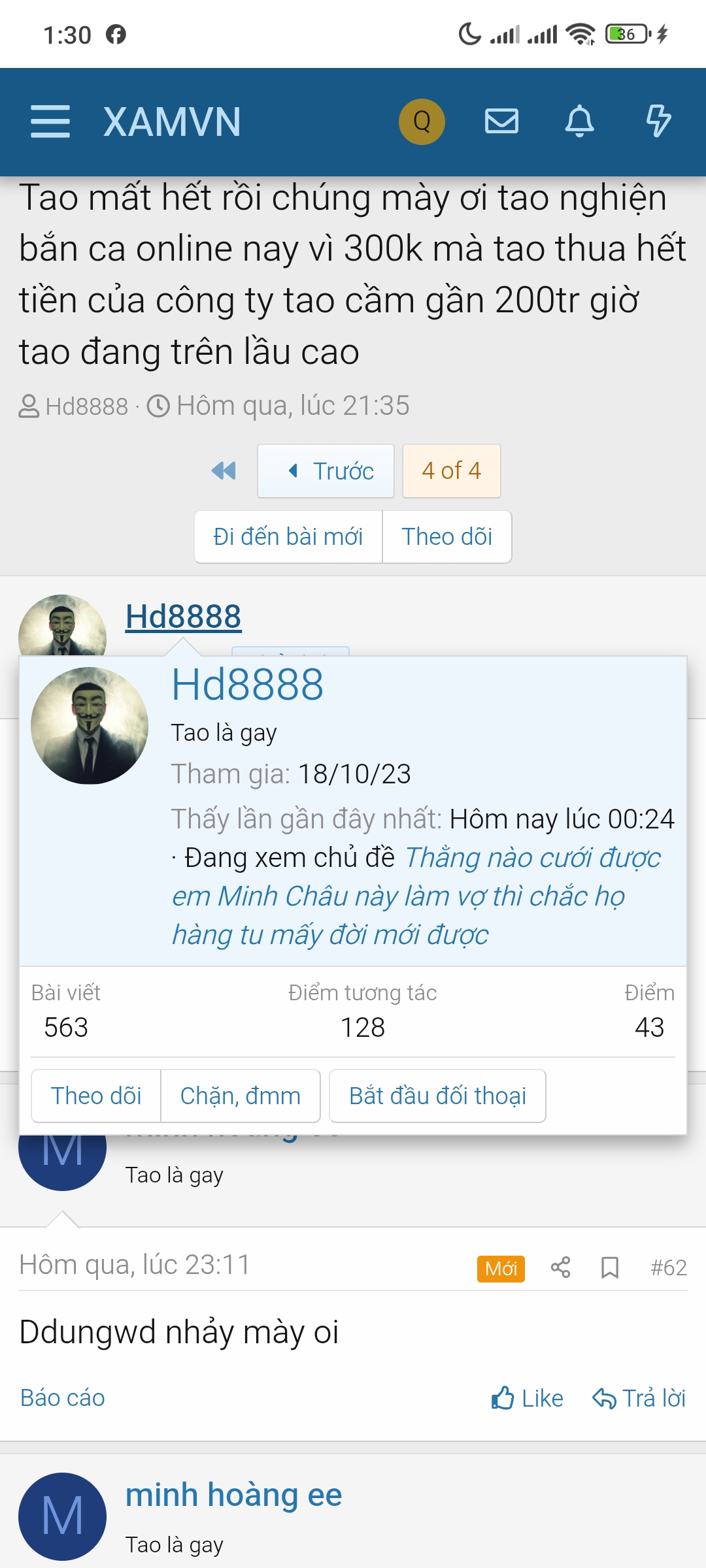Block user with Chặn, đmm

(x=240, y=1096)
